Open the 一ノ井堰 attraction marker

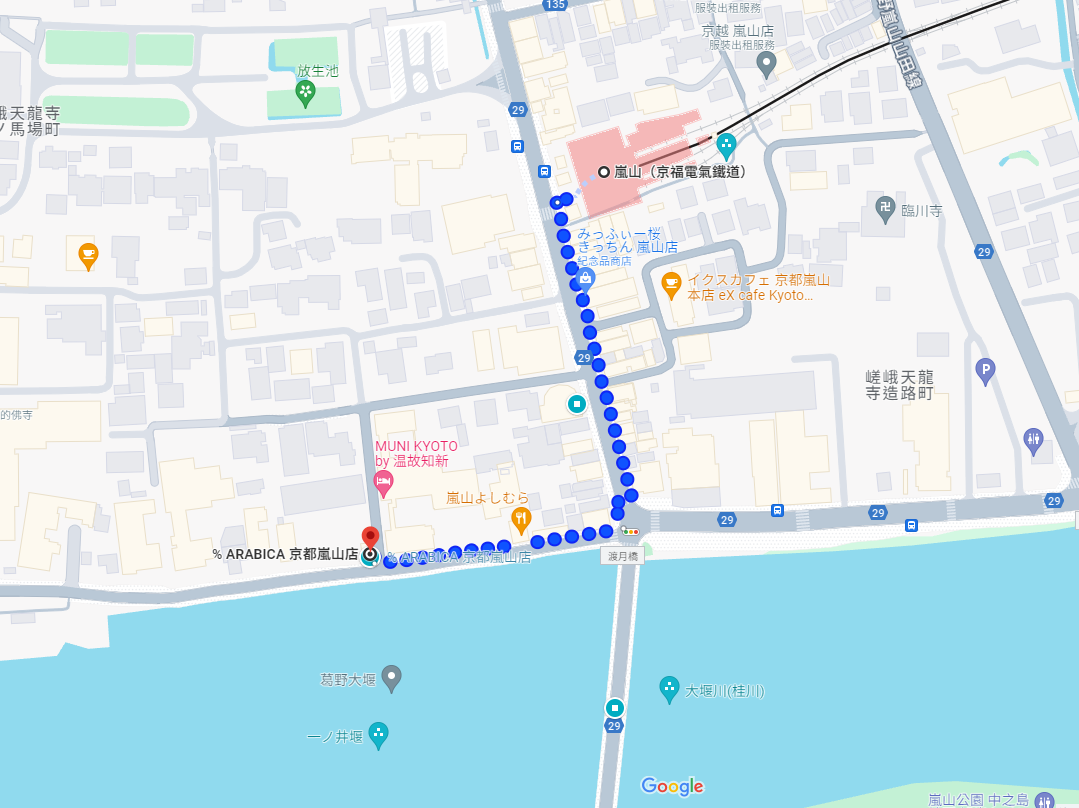(378, 734)
